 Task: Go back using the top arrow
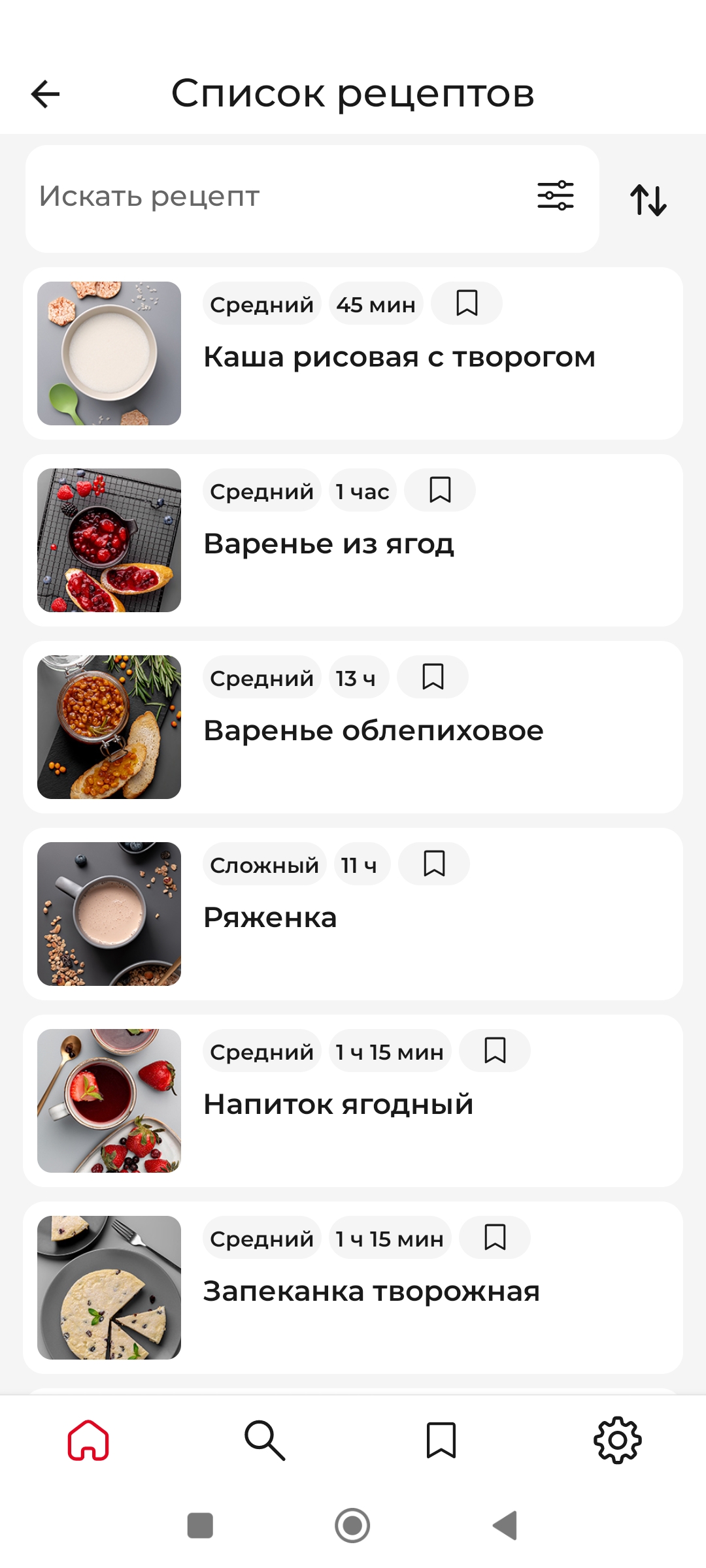[45, 94]
